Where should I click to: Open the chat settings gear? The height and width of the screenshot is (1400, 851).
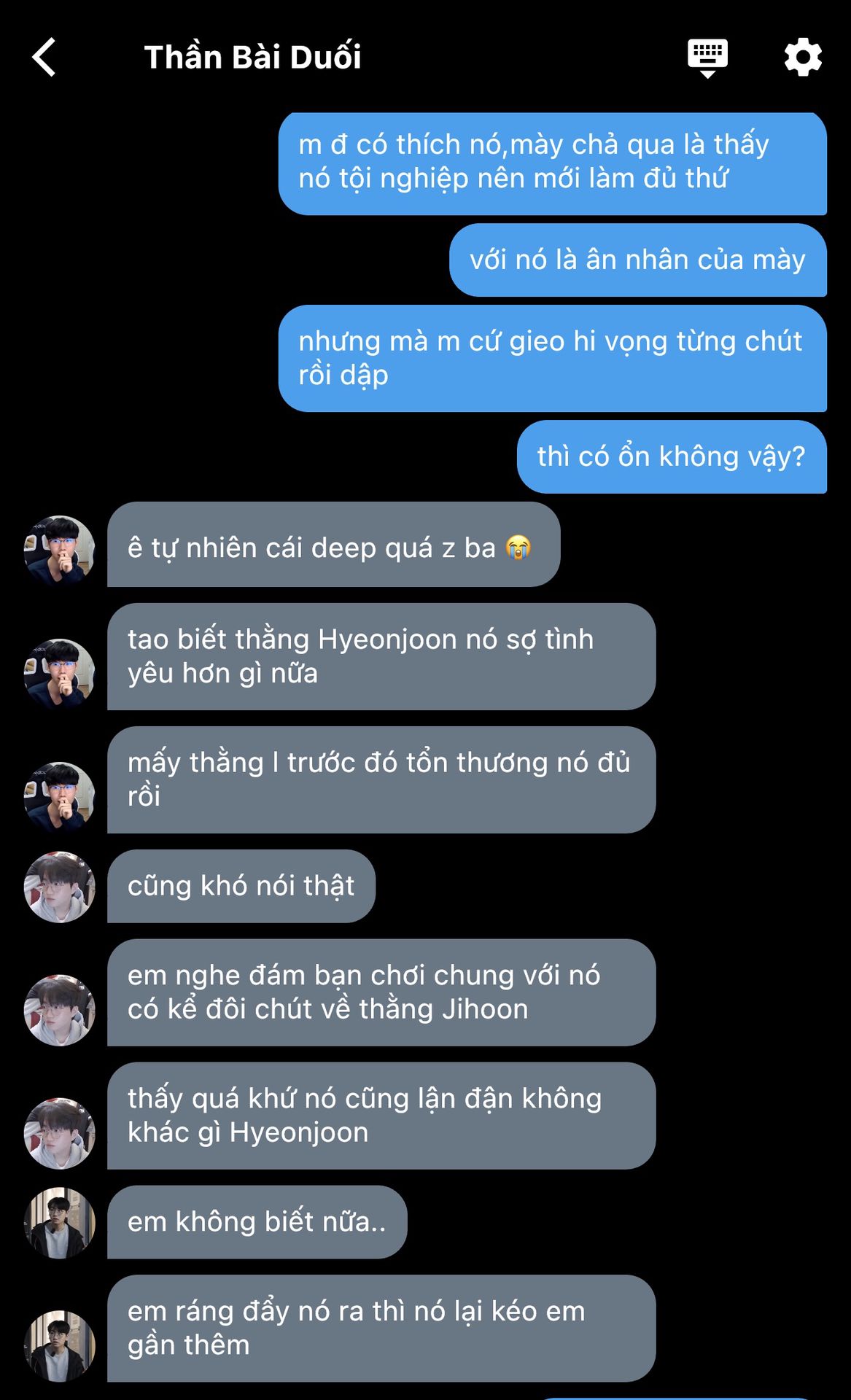pyautogui.click(x=803, y=57)
